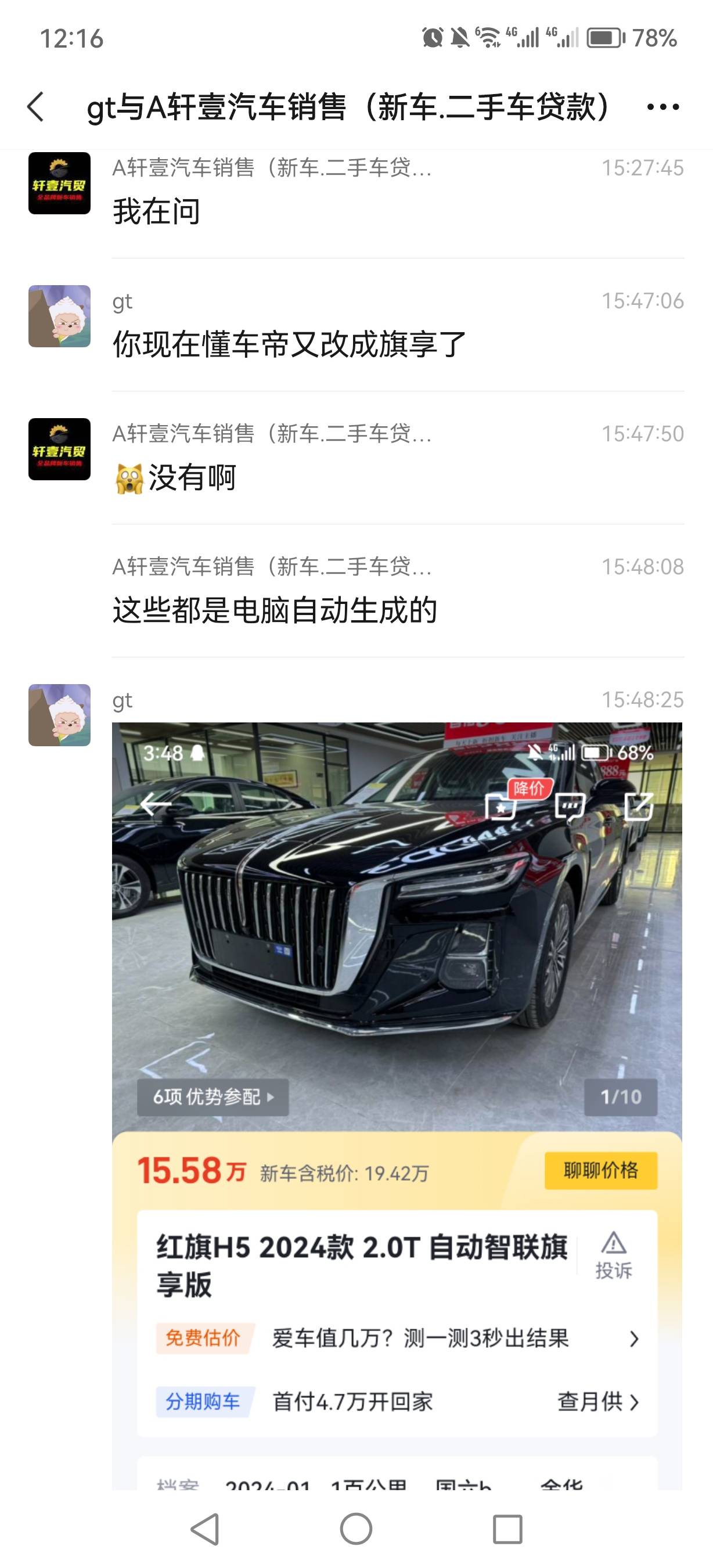Open the recent apps button
This screenshot has width=713, height=1568.
coord(507,1529)
